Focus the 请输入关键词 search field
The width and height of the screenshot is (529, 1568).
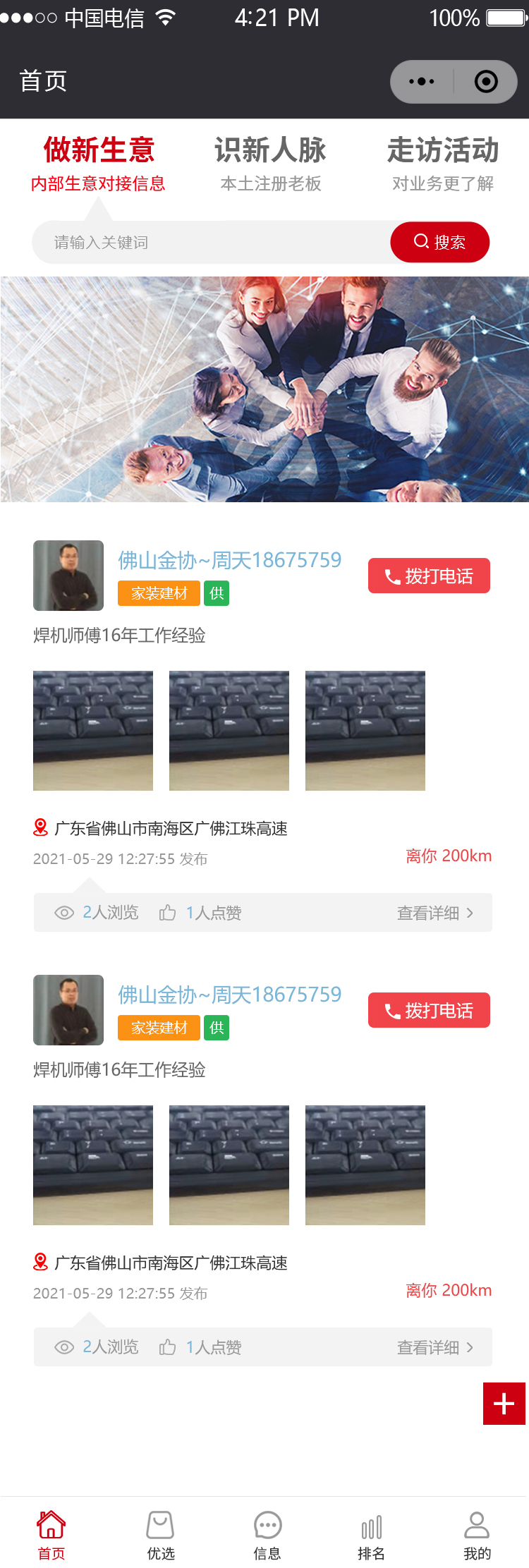pos(212,243)
